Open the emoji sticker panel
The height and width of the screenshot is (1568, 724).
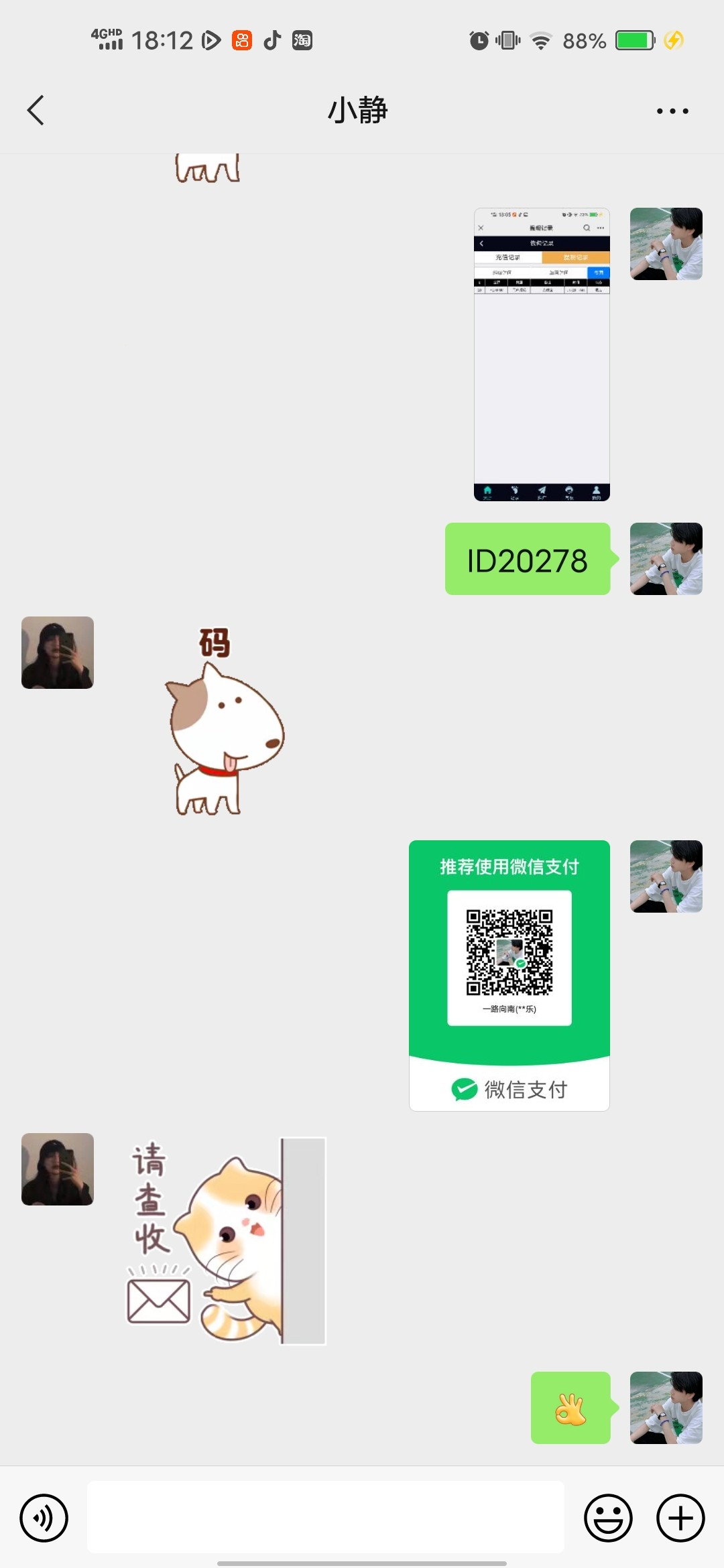click(608, 1518)
